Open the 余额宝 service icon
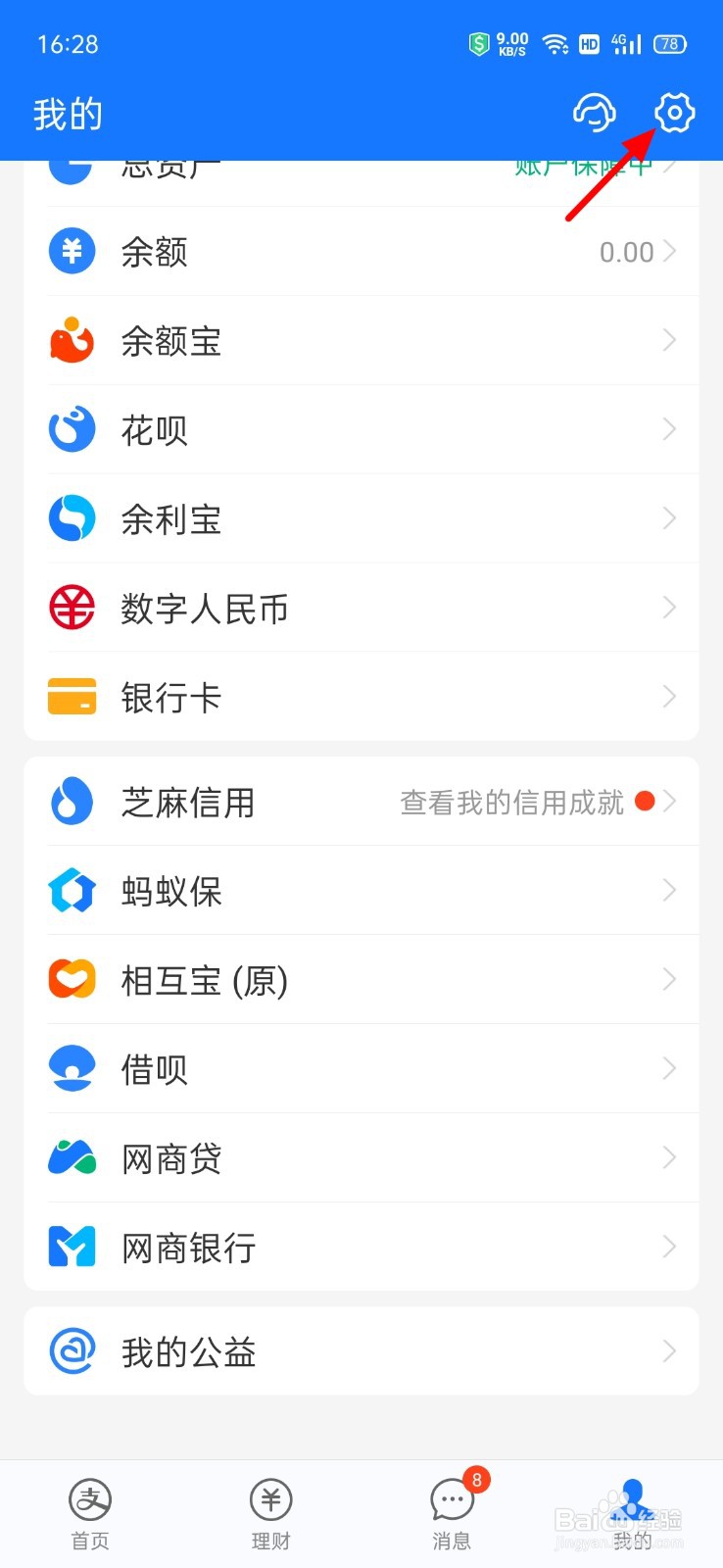This screenshot has width=723, height=1568. pos(71,340)
